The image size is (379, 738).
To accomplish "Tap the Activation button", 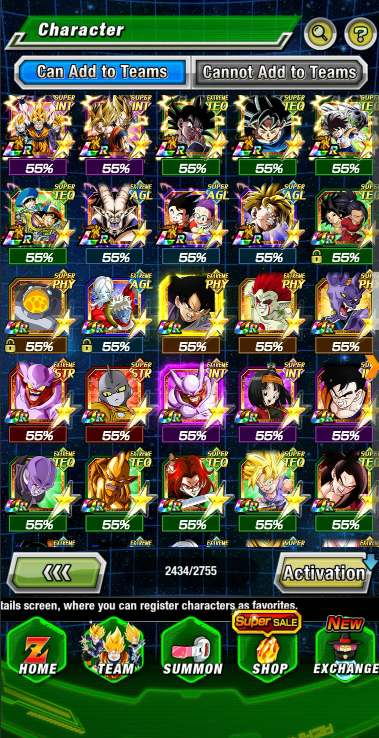I will [323, 572].
